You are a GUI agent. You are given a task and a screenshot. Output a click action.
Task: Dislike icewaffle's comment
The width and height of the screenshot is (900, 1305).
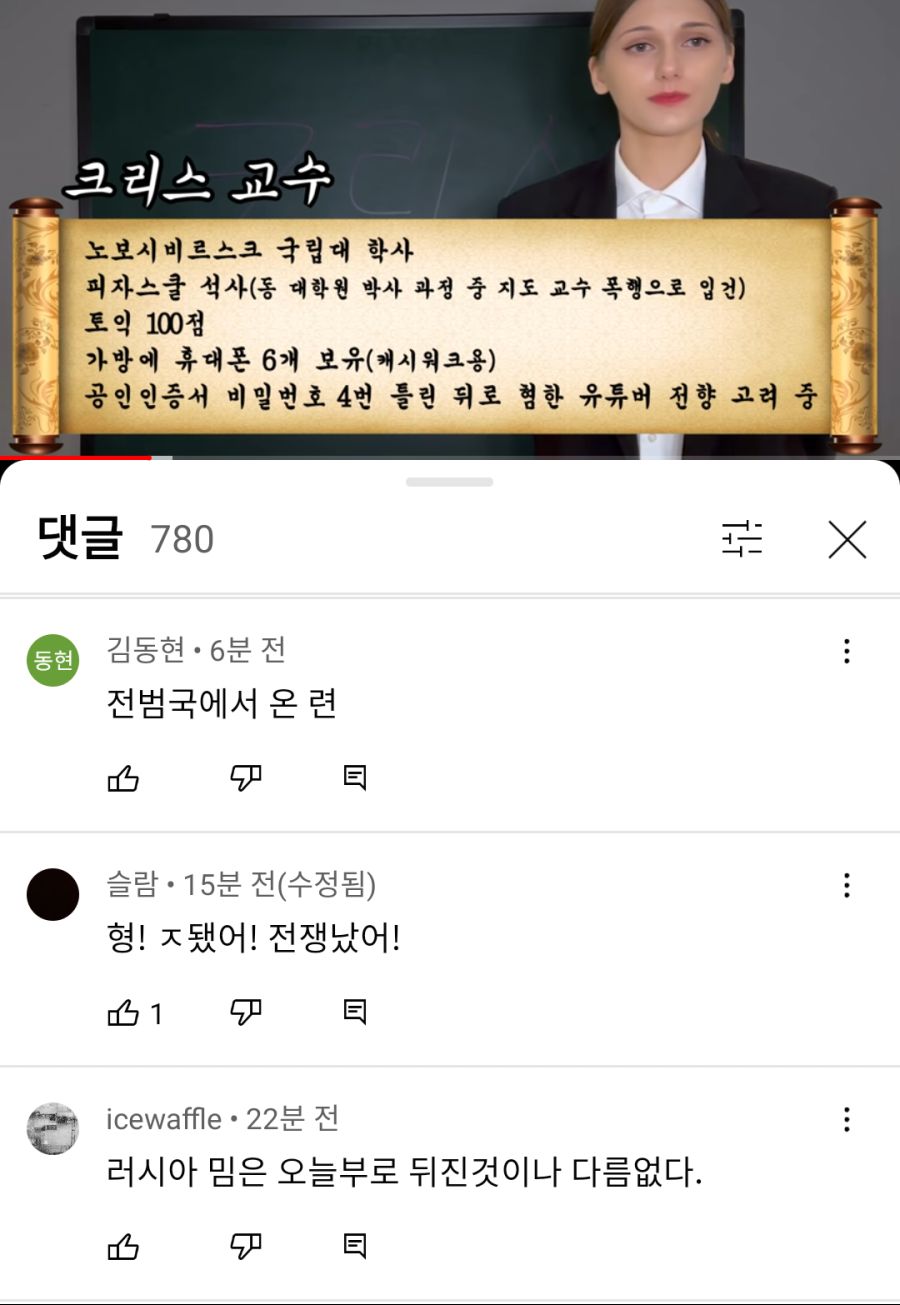click(246, 1246)
